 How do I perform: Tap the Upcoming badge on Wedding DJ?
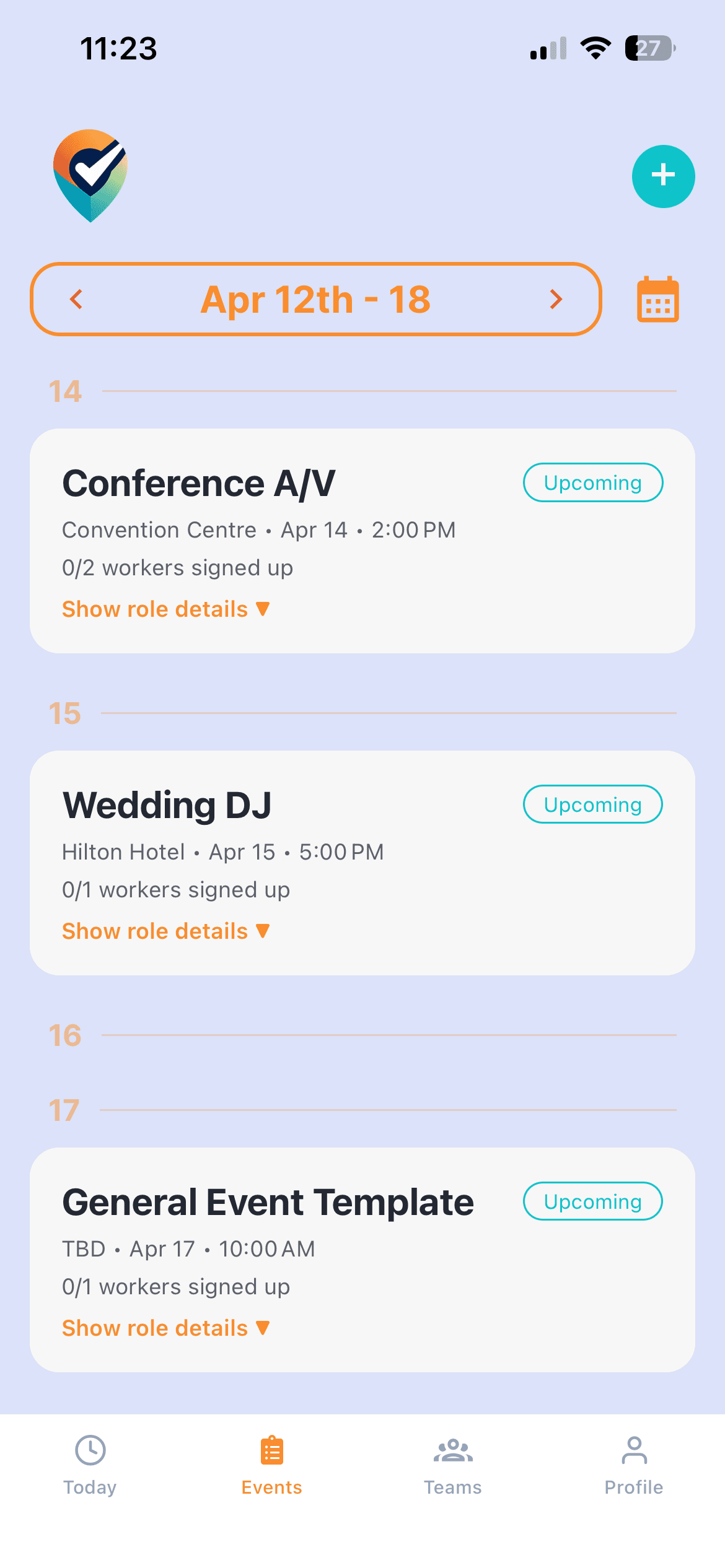(x=592, y=804)
